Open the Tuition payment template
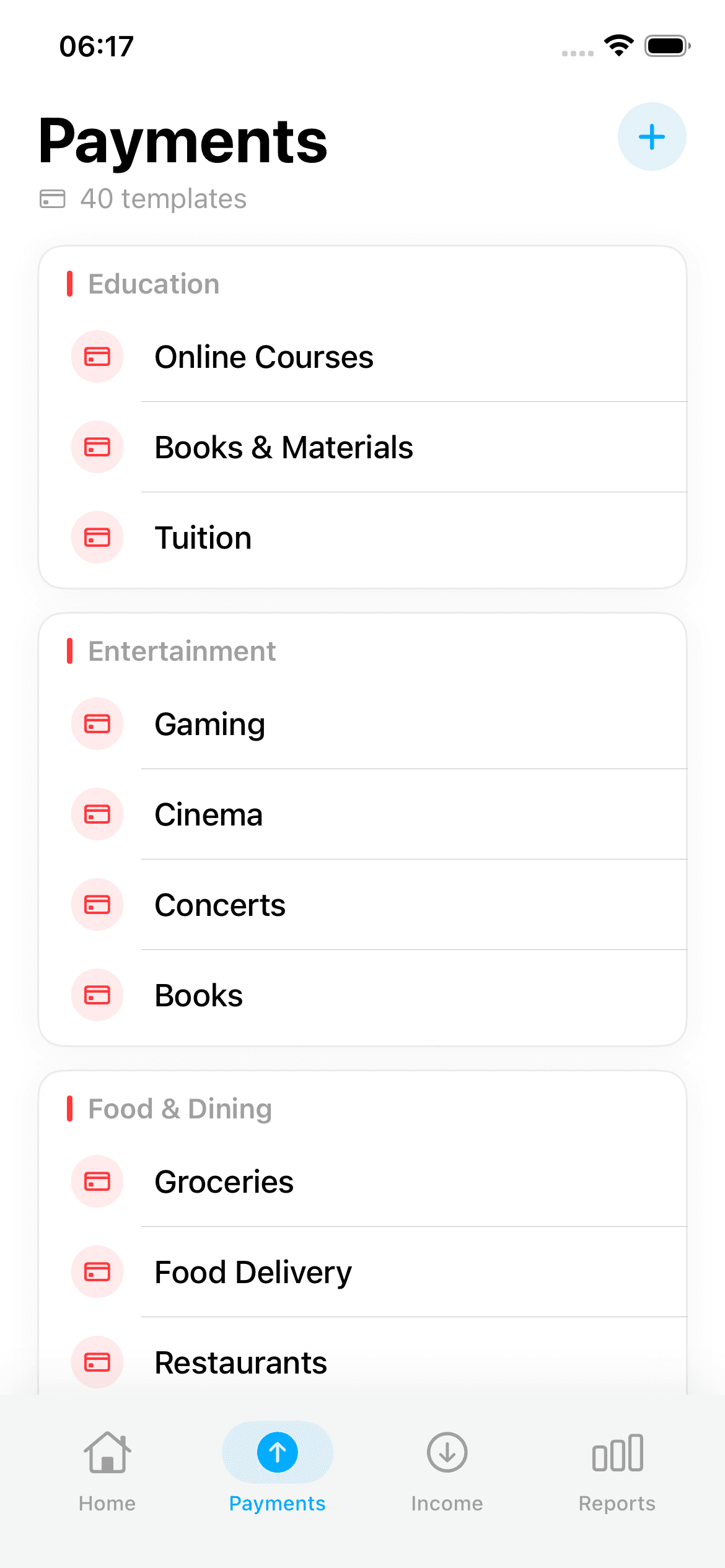Screen dimensions: 725x1568 point(362,538)
